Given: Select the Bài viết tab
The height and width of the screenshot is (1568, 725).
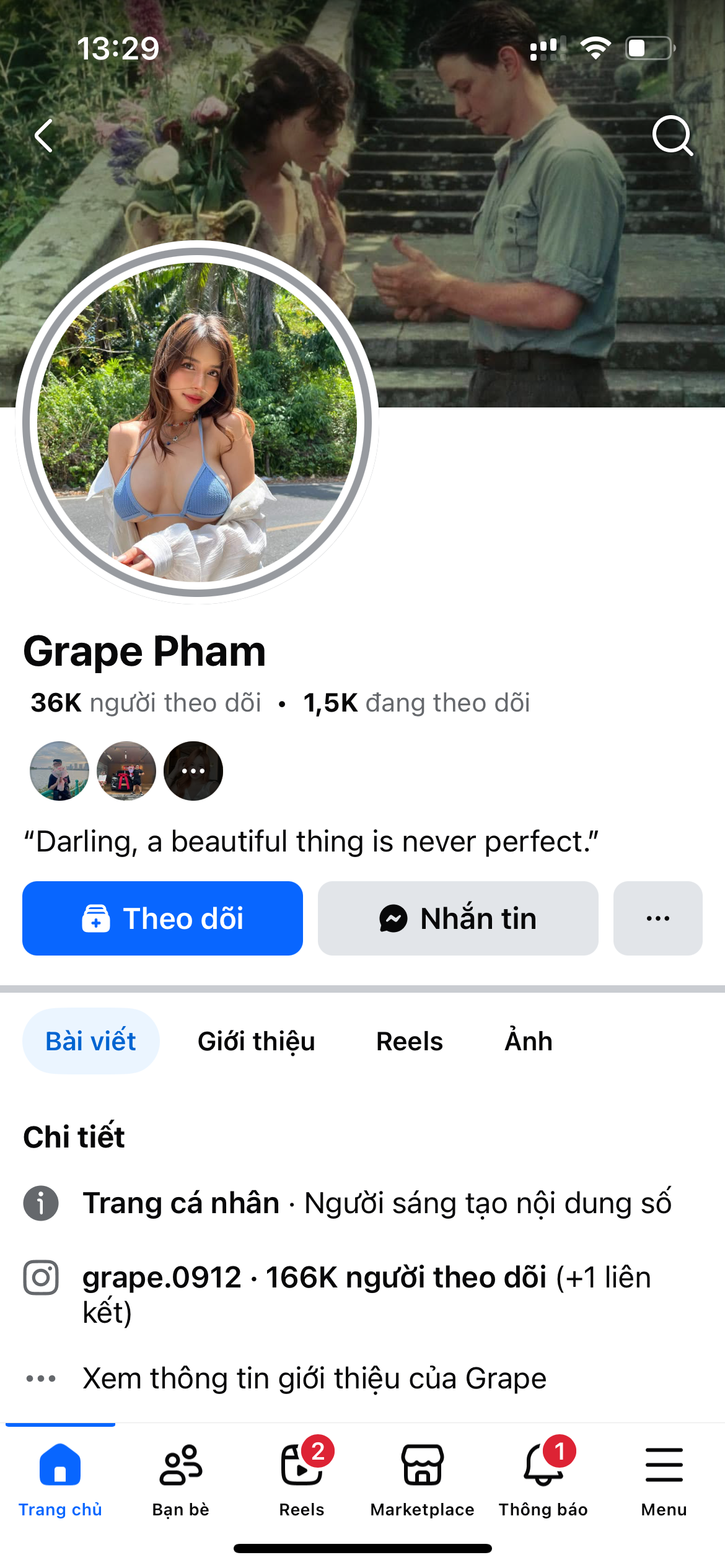Looking at the screenshot, I should coord(91,1041).
